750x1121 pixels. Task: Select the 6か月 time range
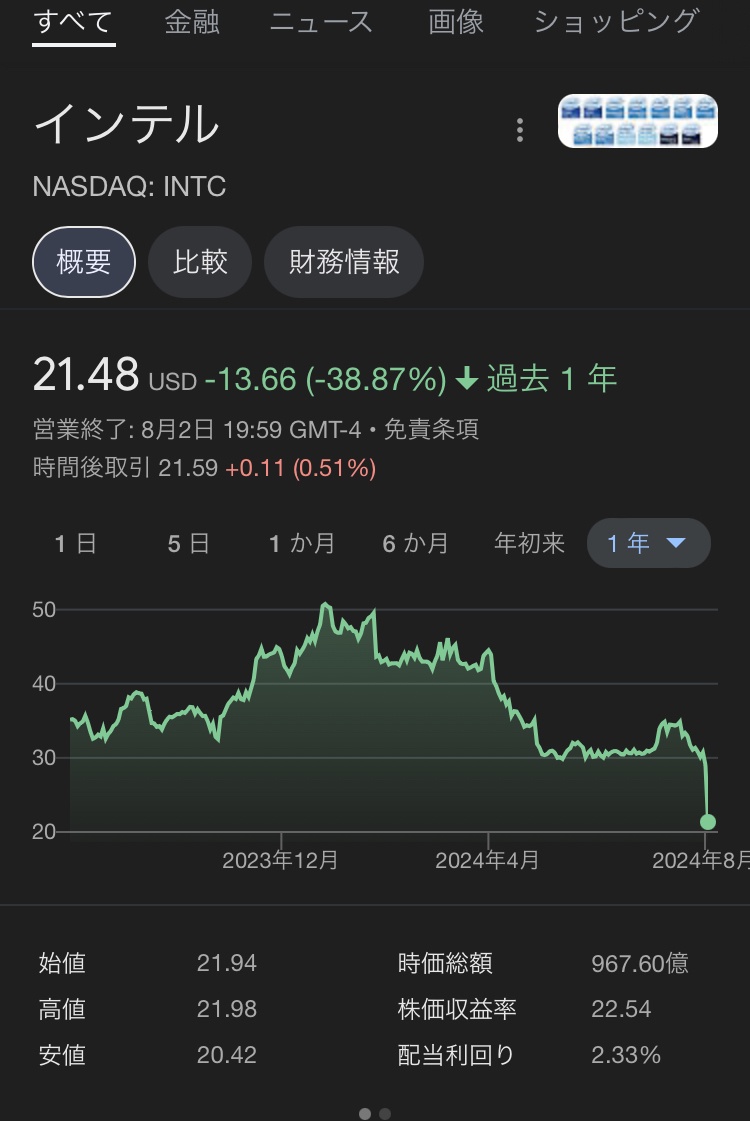pyautogui.click(x=416, y=544)
